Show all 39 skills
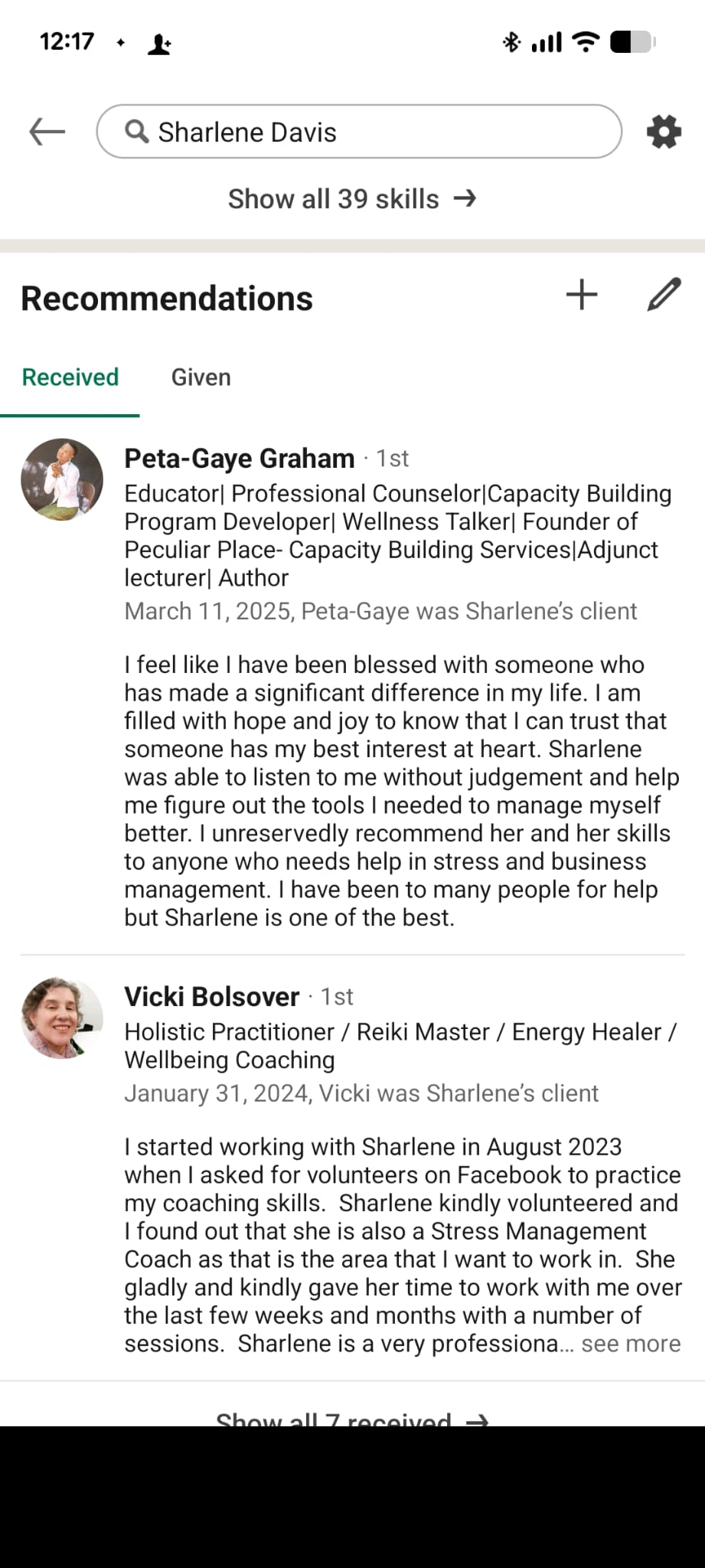Screen dimensions: 705x1568 (351, 199)
